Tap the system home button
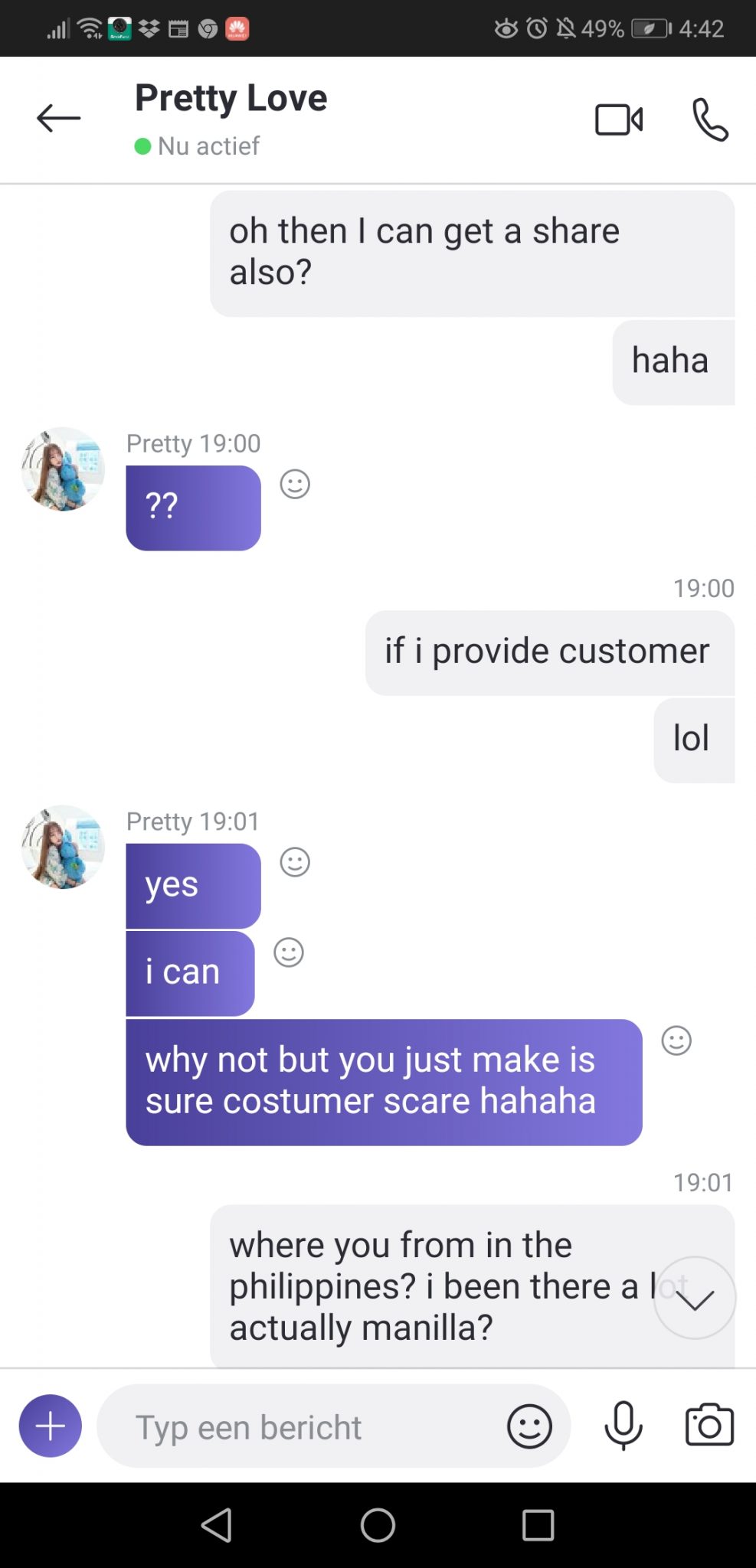Image resolution: width=756 pixels, height=1568 pixels. [378, 1525]
